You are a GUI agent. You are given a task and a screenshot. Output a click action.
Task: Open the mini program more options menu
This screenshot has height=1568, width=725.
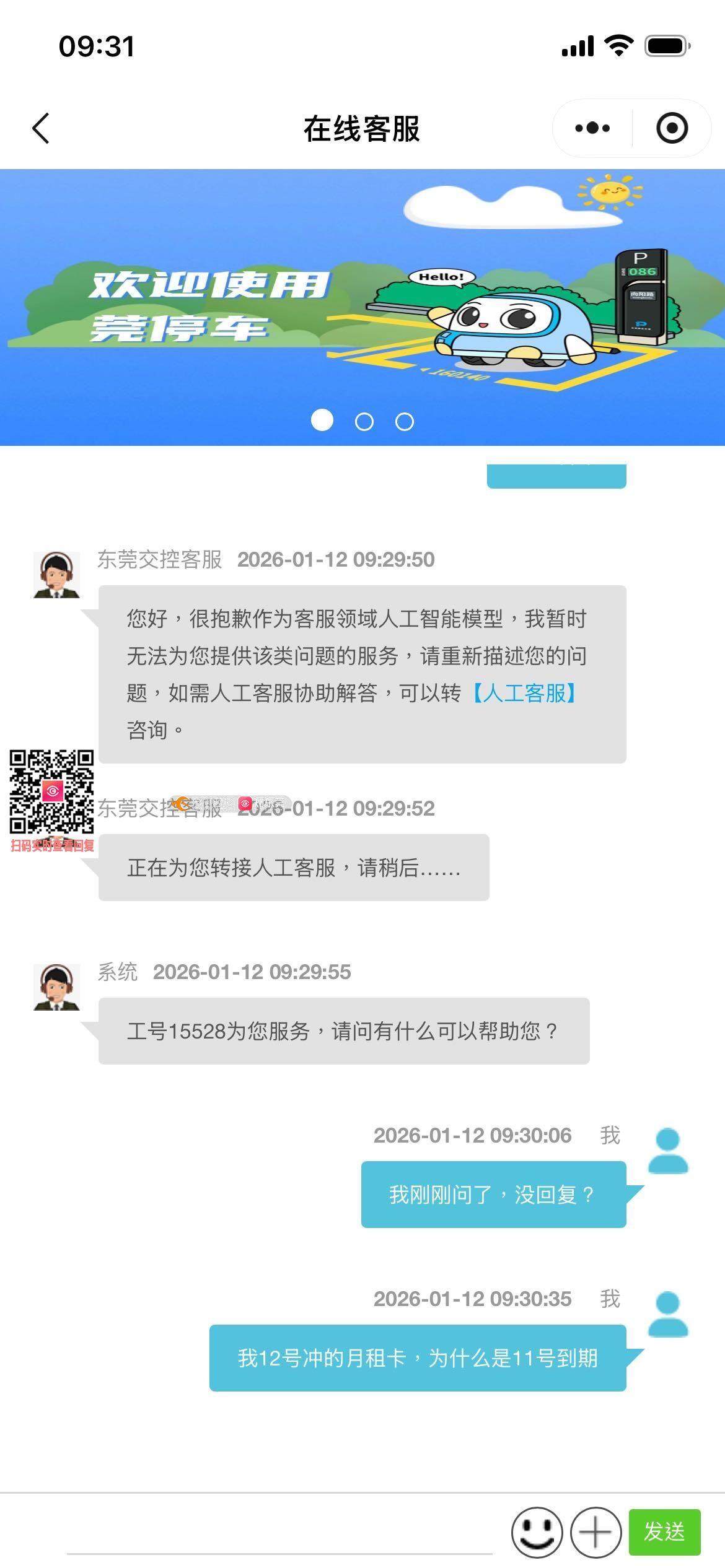tap(592, 129)
